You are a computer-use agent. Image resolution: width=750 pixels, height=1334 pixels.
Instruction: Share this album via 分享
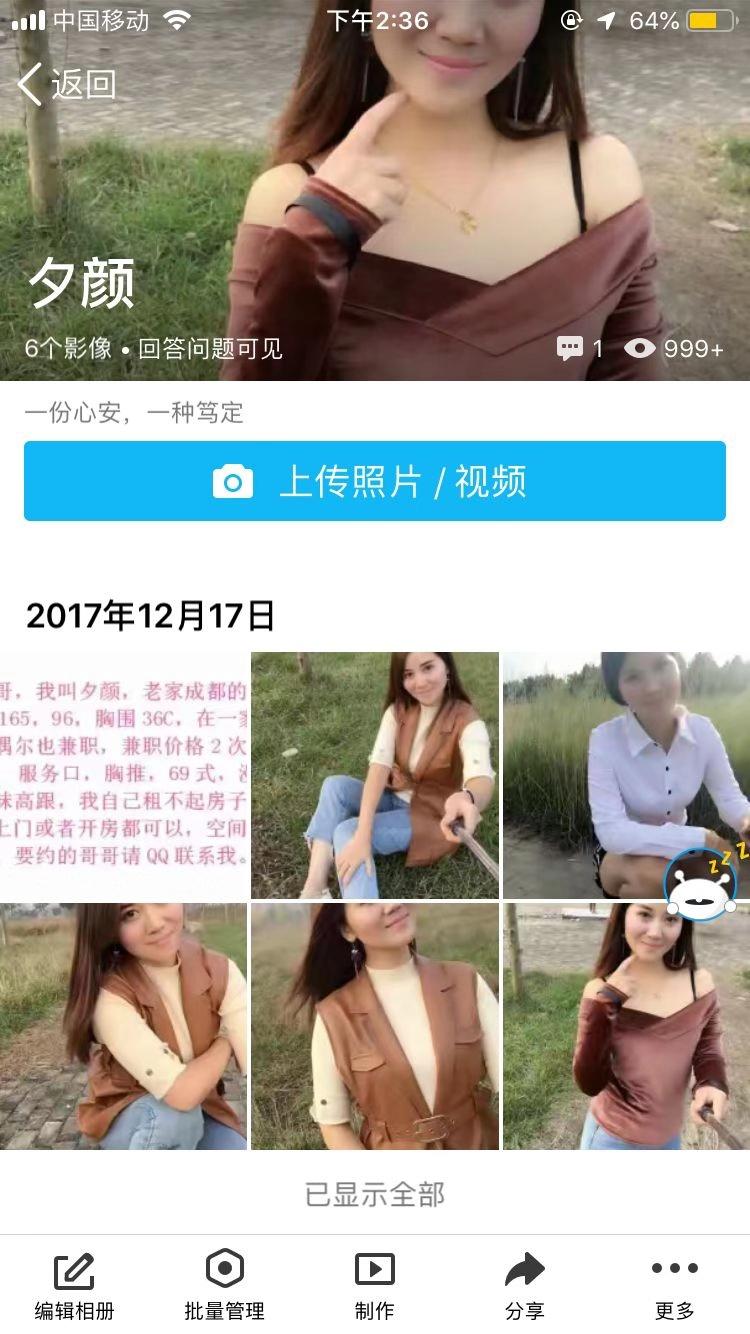[525, 1287]
